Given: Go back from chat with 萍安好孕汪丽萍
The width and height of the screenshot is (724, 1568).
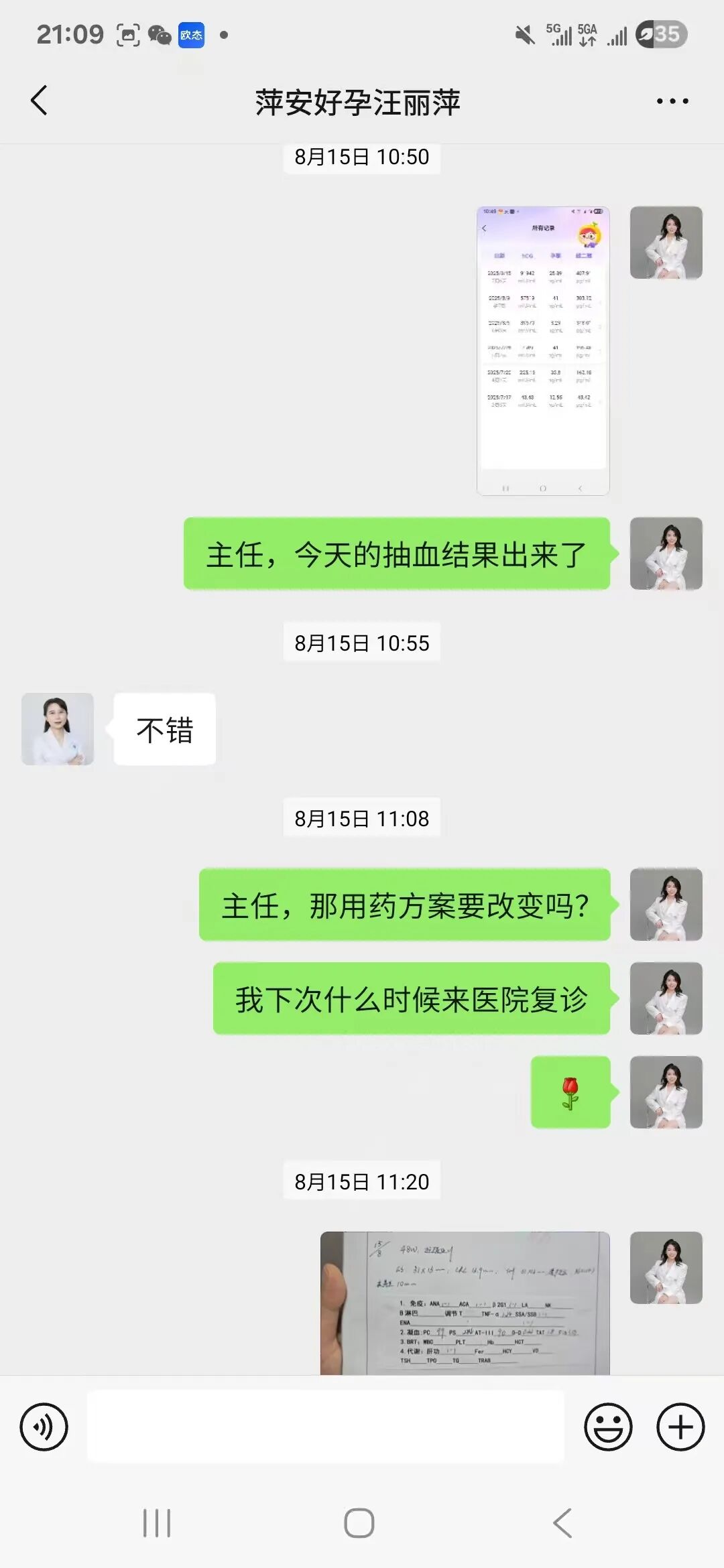Looking at the screenshot, I should (x=39, y=101).
